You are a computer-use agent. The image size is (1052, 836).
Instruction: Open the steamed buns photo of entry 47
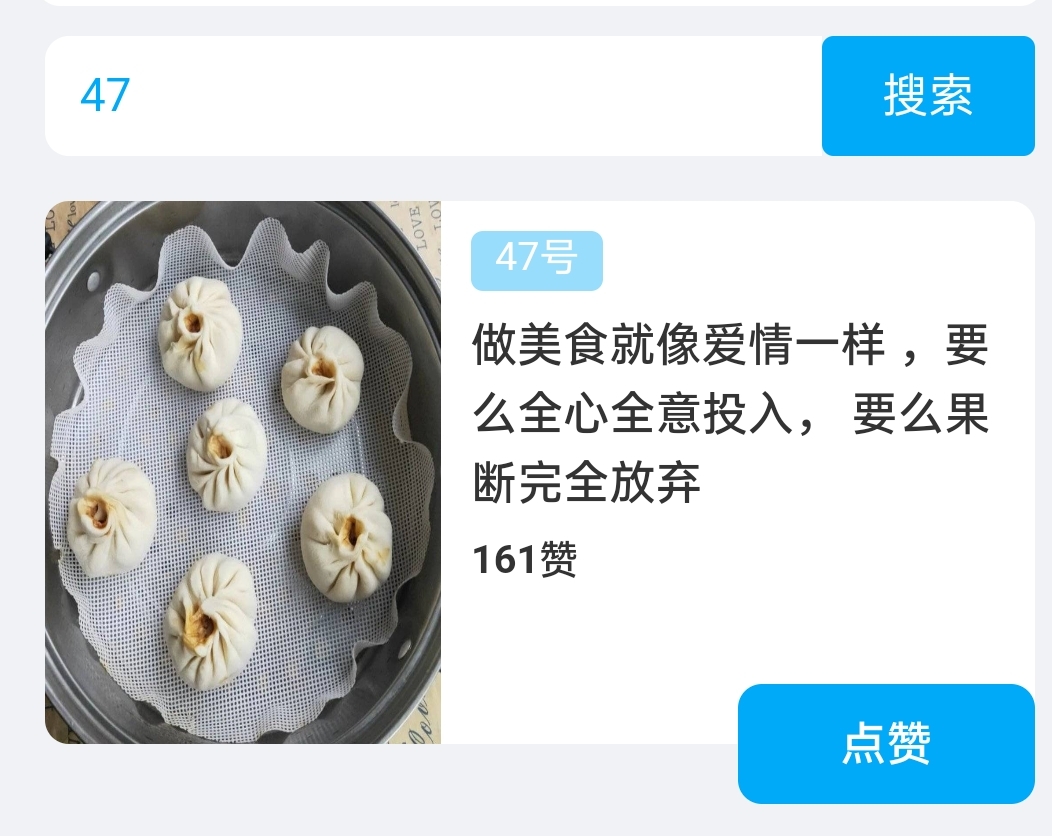click(243, 472)
